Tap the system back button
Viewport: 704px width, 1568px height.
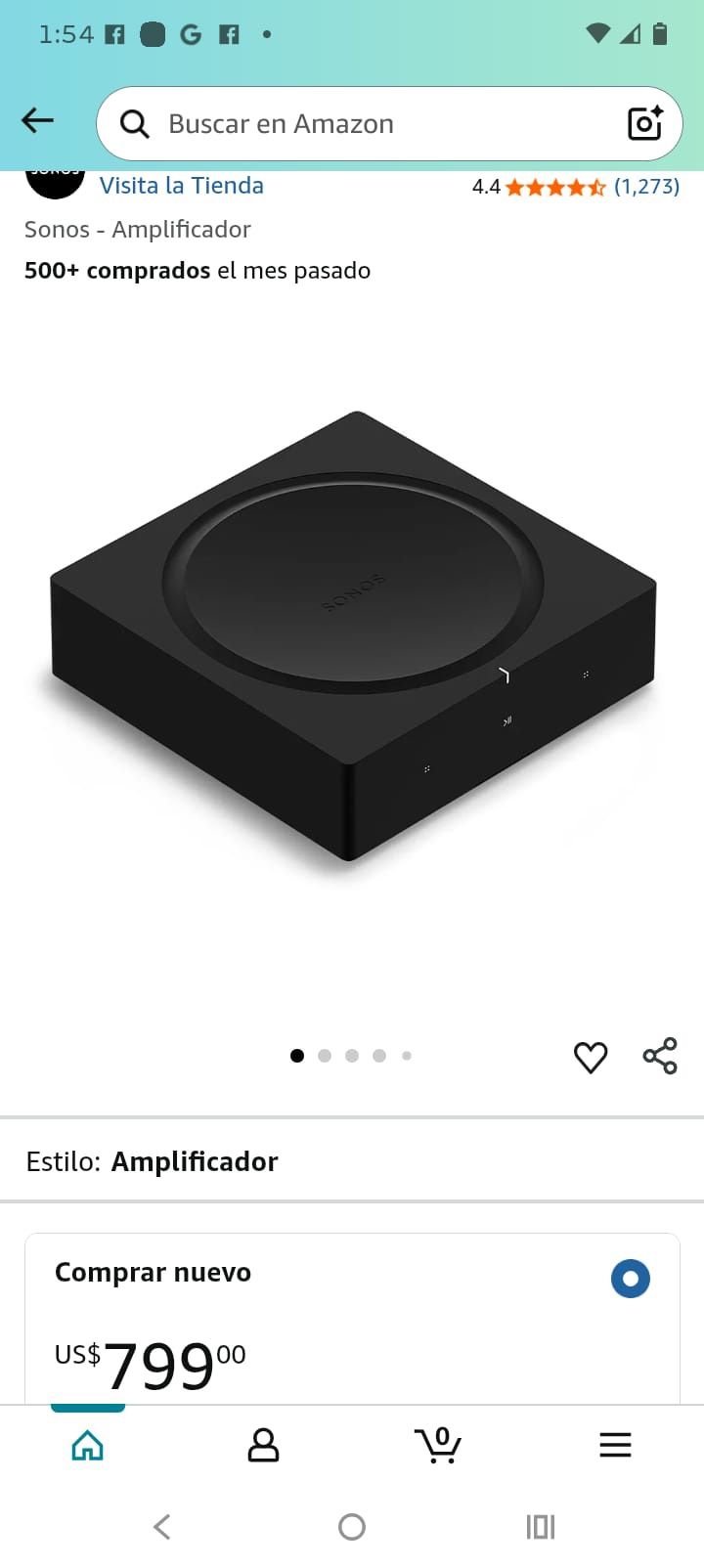coord(162,1527)
